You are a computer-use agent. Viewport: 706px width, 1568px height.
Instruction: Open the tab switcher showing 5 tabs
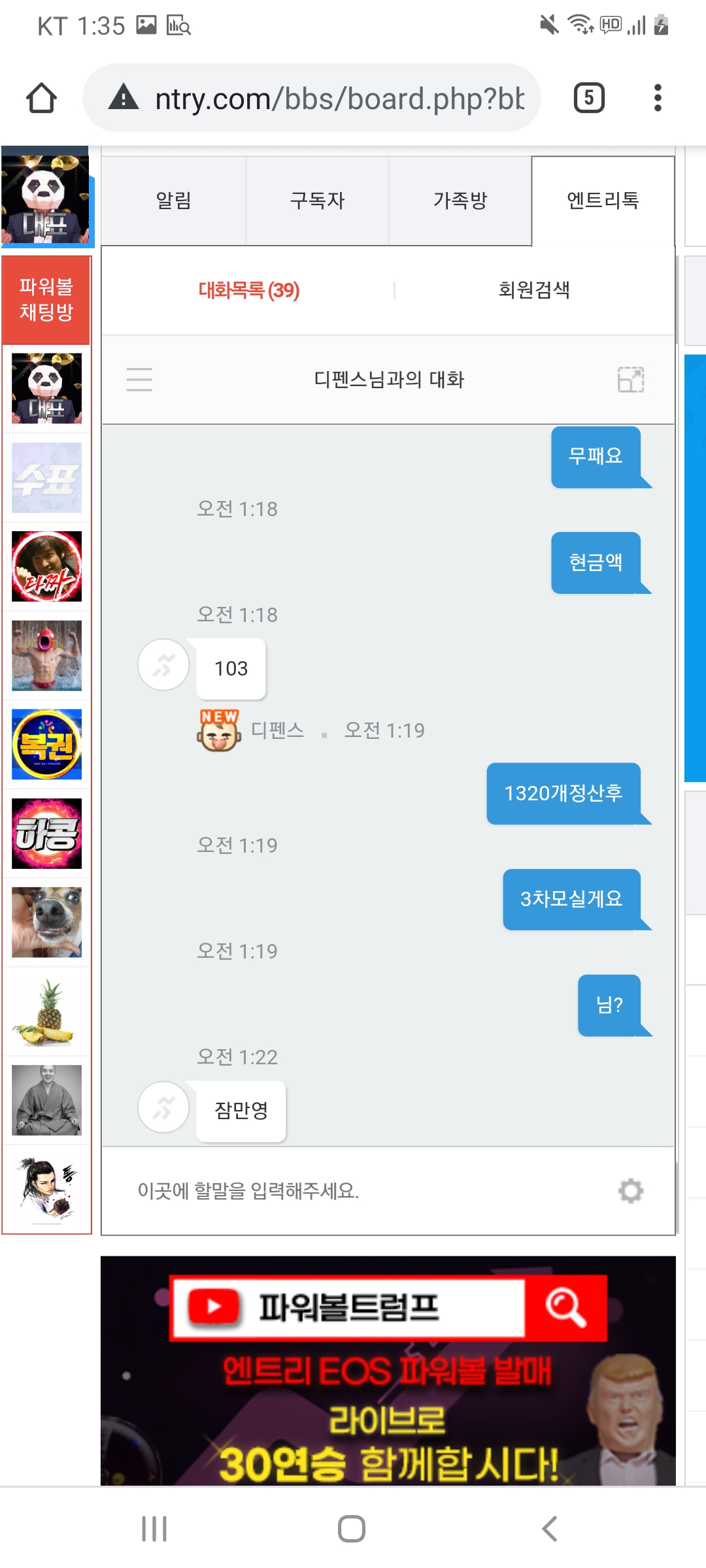[x=589, y=98]
